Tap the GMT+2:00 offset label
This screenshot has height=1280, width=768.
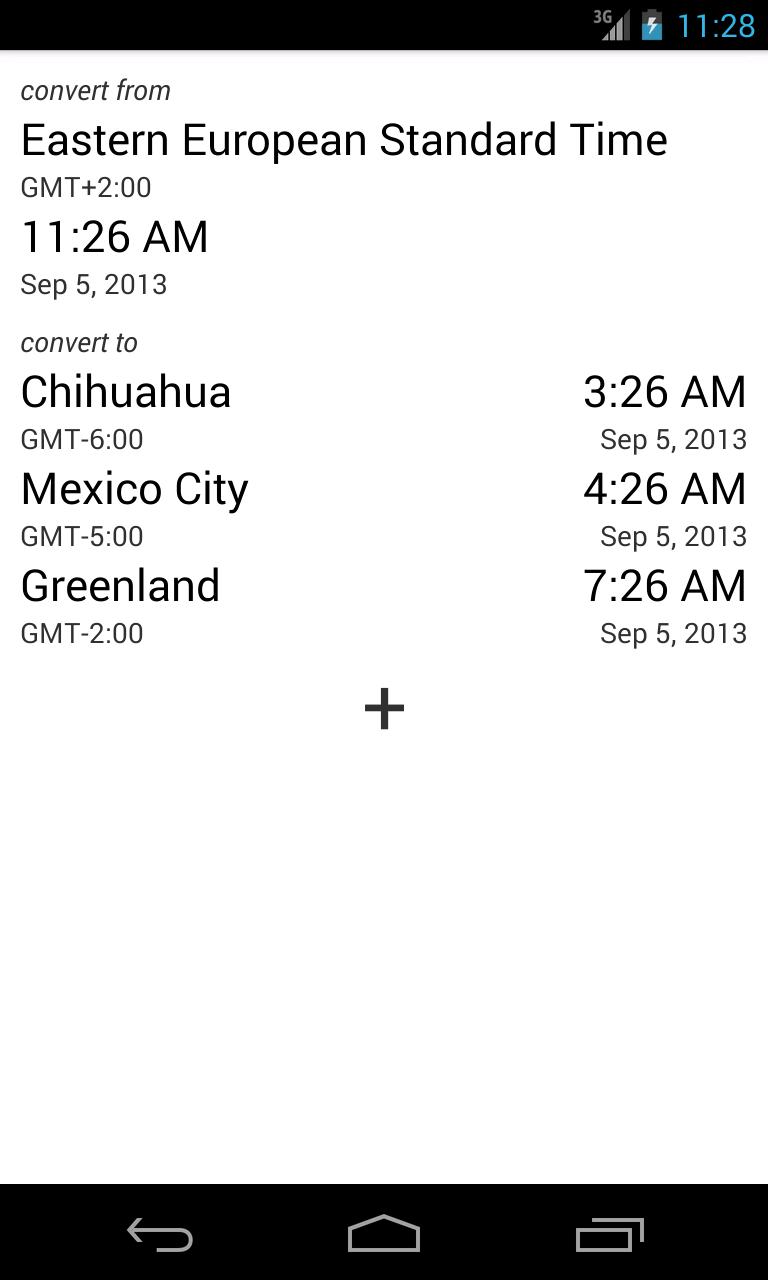point(85,187)
